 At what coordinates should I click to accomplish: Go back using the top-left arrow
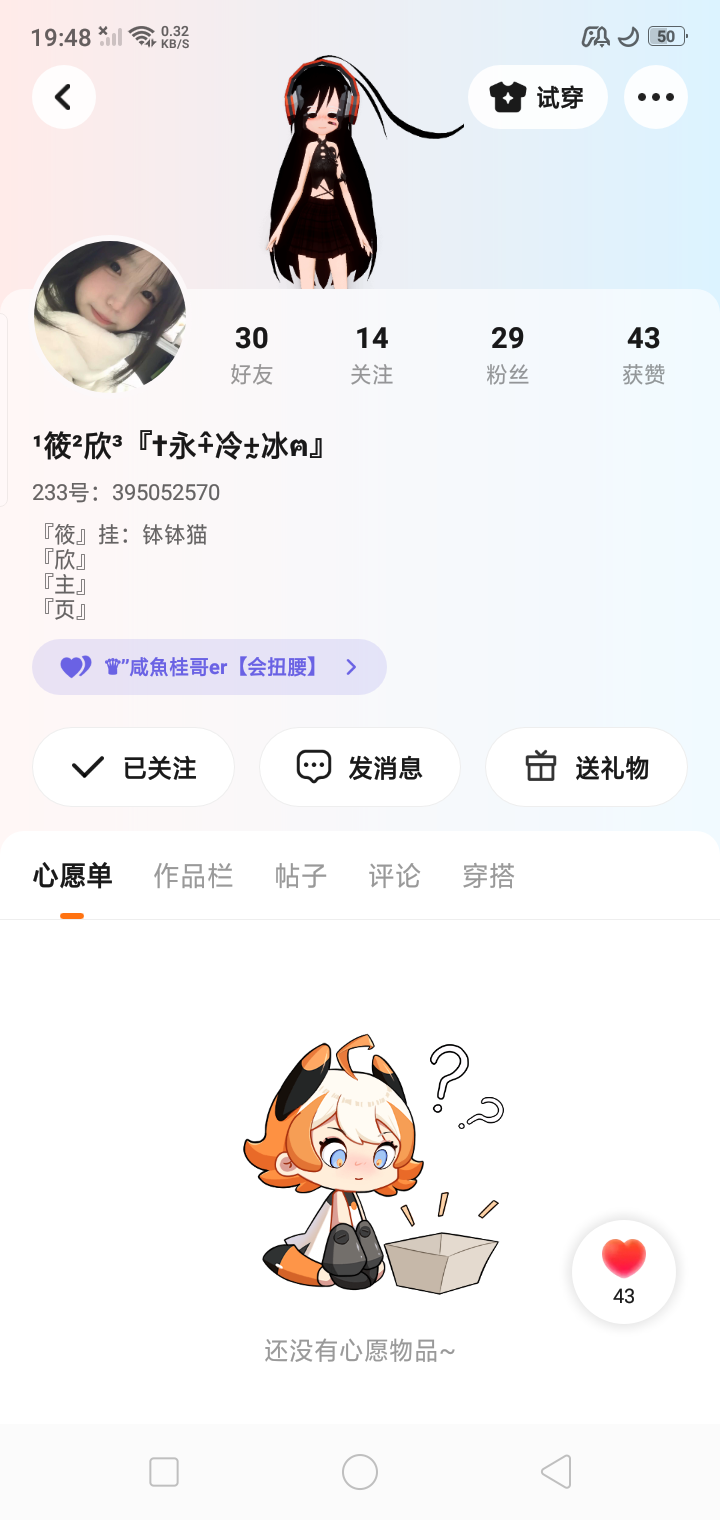pos(64,97)
